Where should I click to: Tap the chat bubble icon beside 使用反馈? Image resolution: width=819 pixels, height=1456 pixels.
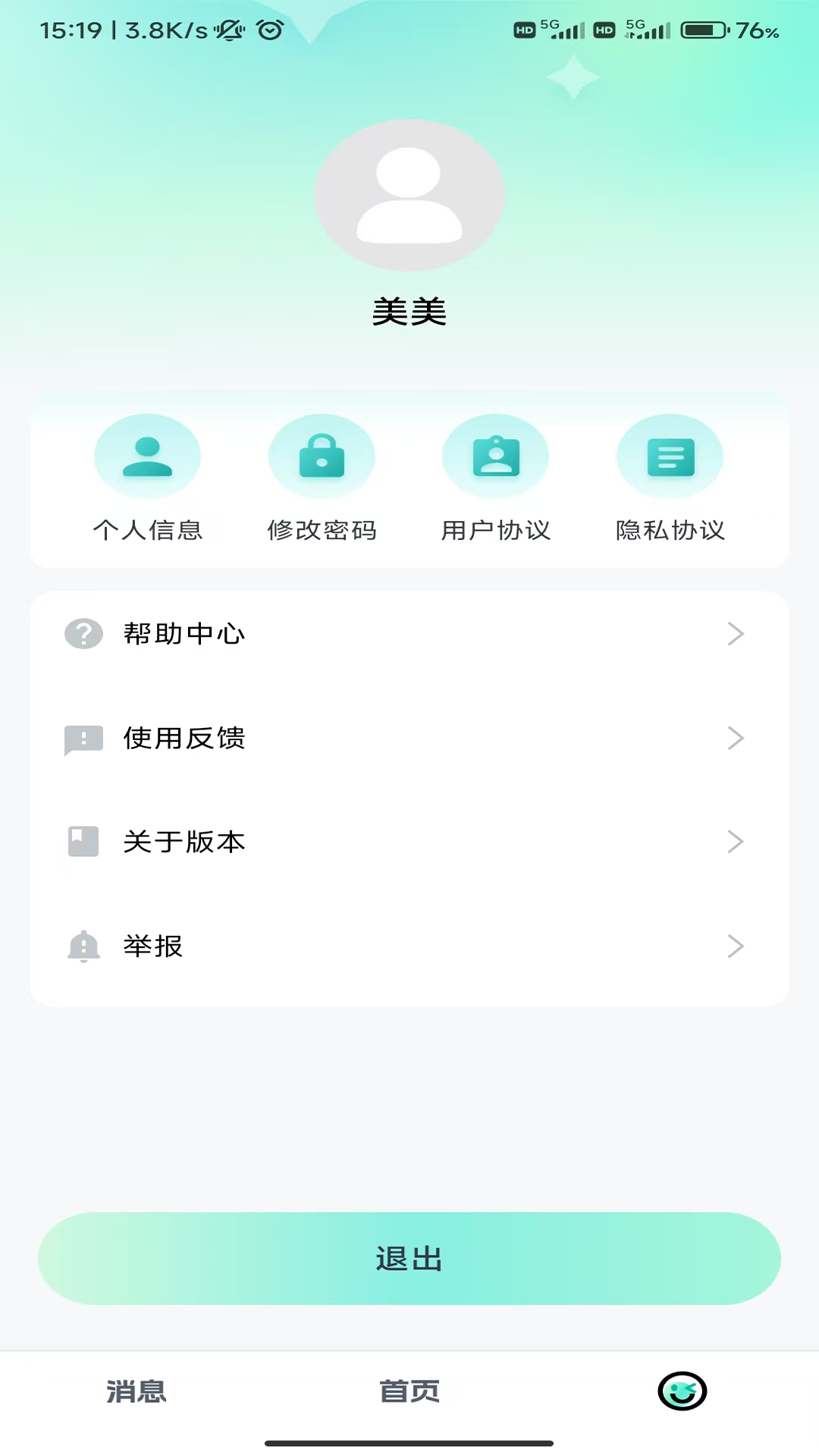(83, 739)
